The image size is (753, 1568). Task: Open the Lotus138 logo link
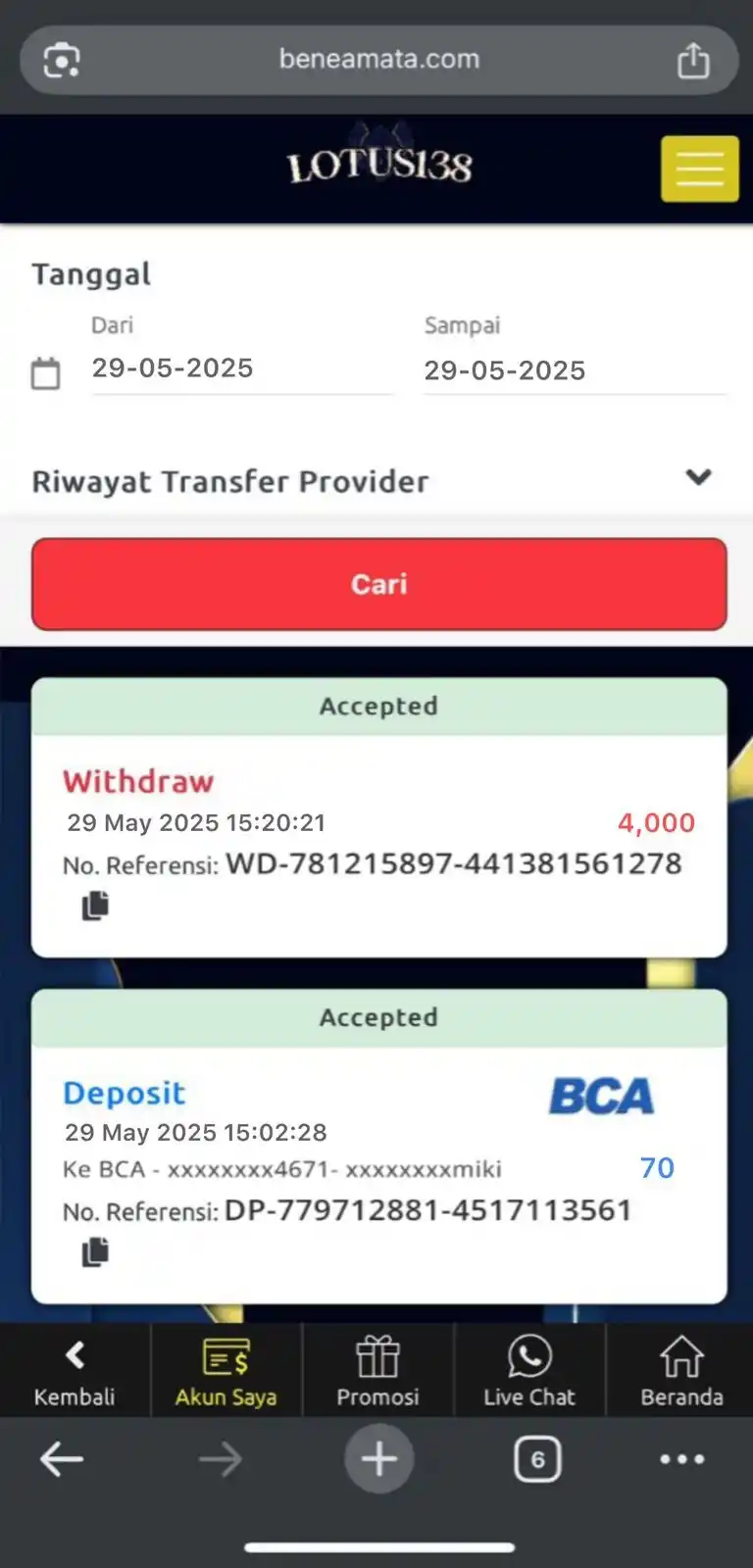[378, 165]
